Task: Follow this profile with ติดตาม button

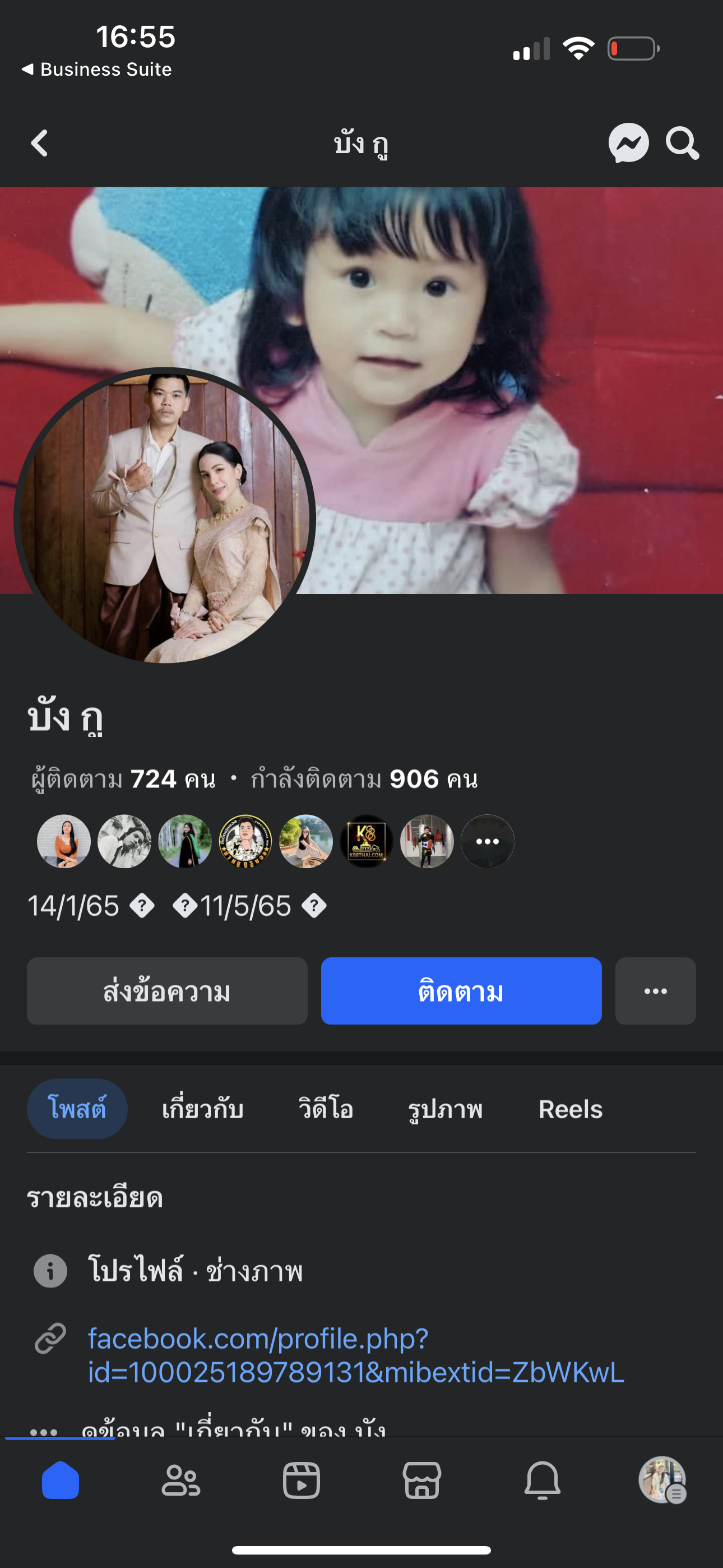Action: pyautogui.click(x=461, y=991)
